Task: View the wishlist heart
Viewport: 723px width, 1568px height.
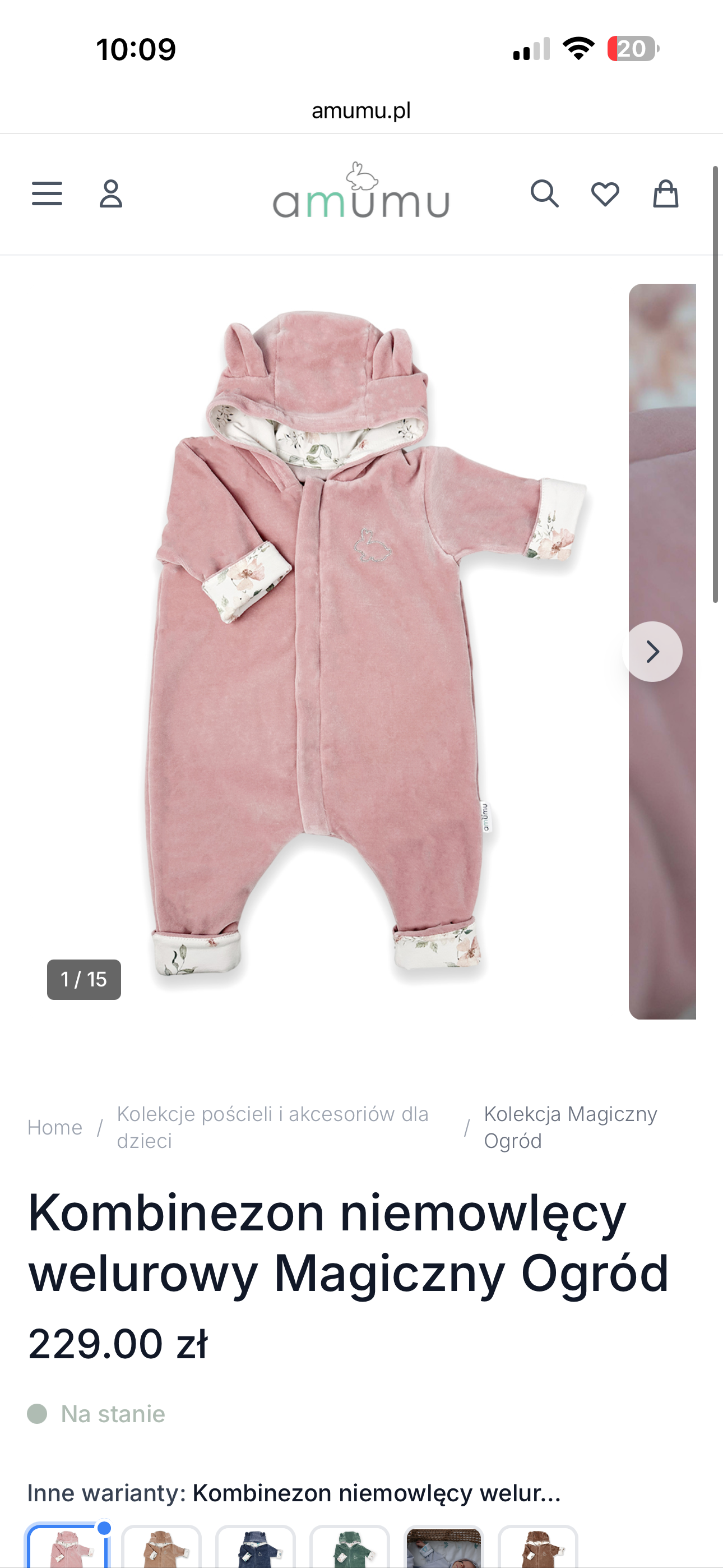Action: coord(605,194)
